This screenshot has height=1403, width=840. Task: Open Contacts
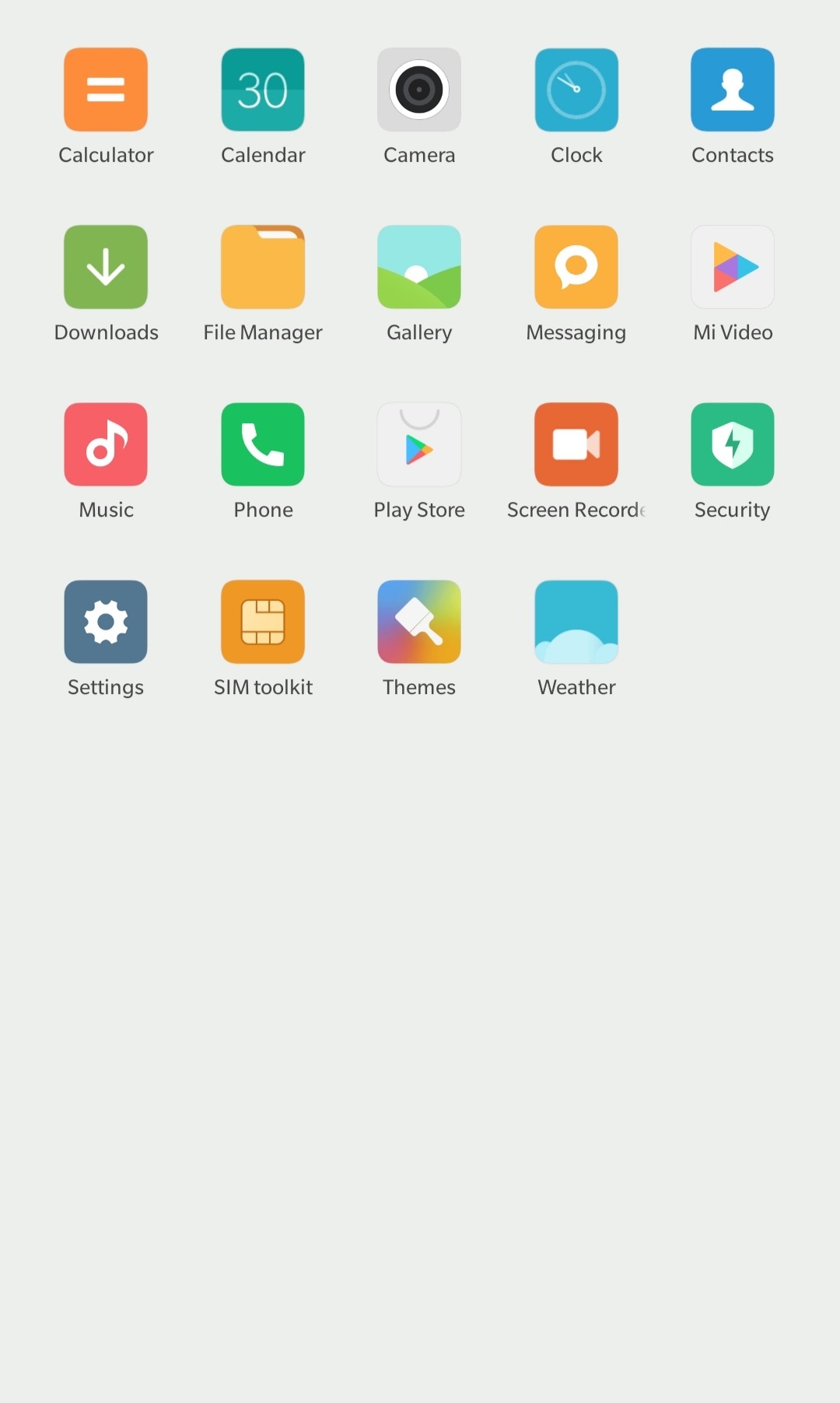pos(733,89)
